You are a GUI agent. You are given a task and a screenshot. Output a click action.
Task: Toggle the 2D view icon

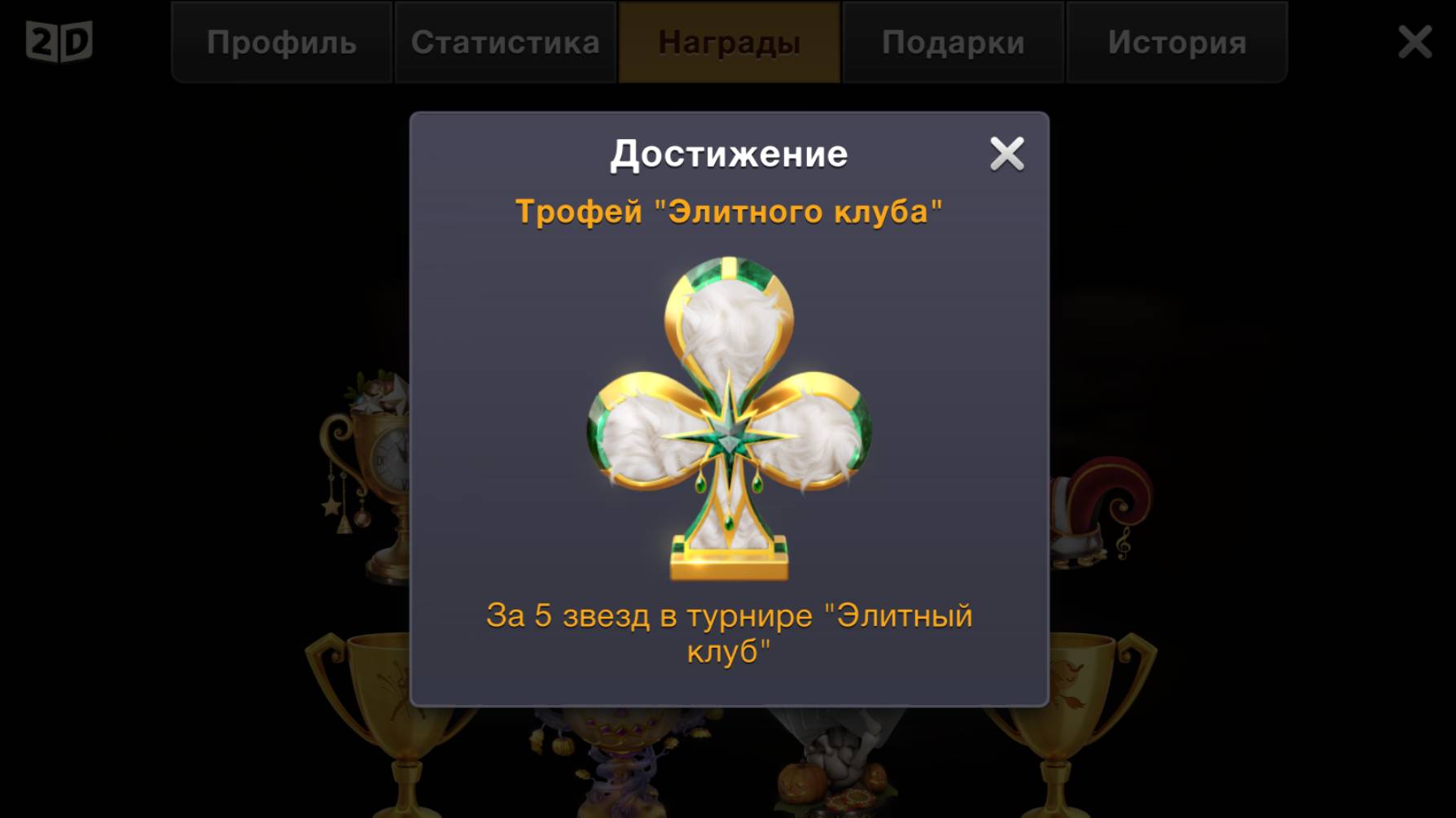point(59,42)
